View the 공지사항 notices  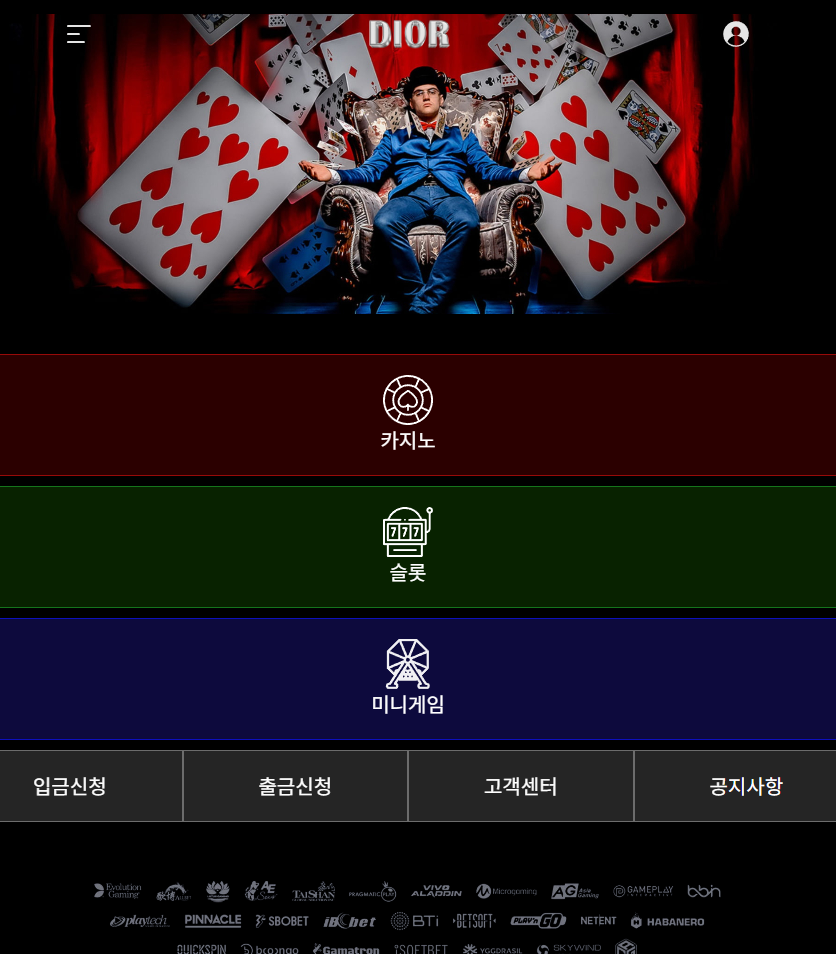(745, 786)
